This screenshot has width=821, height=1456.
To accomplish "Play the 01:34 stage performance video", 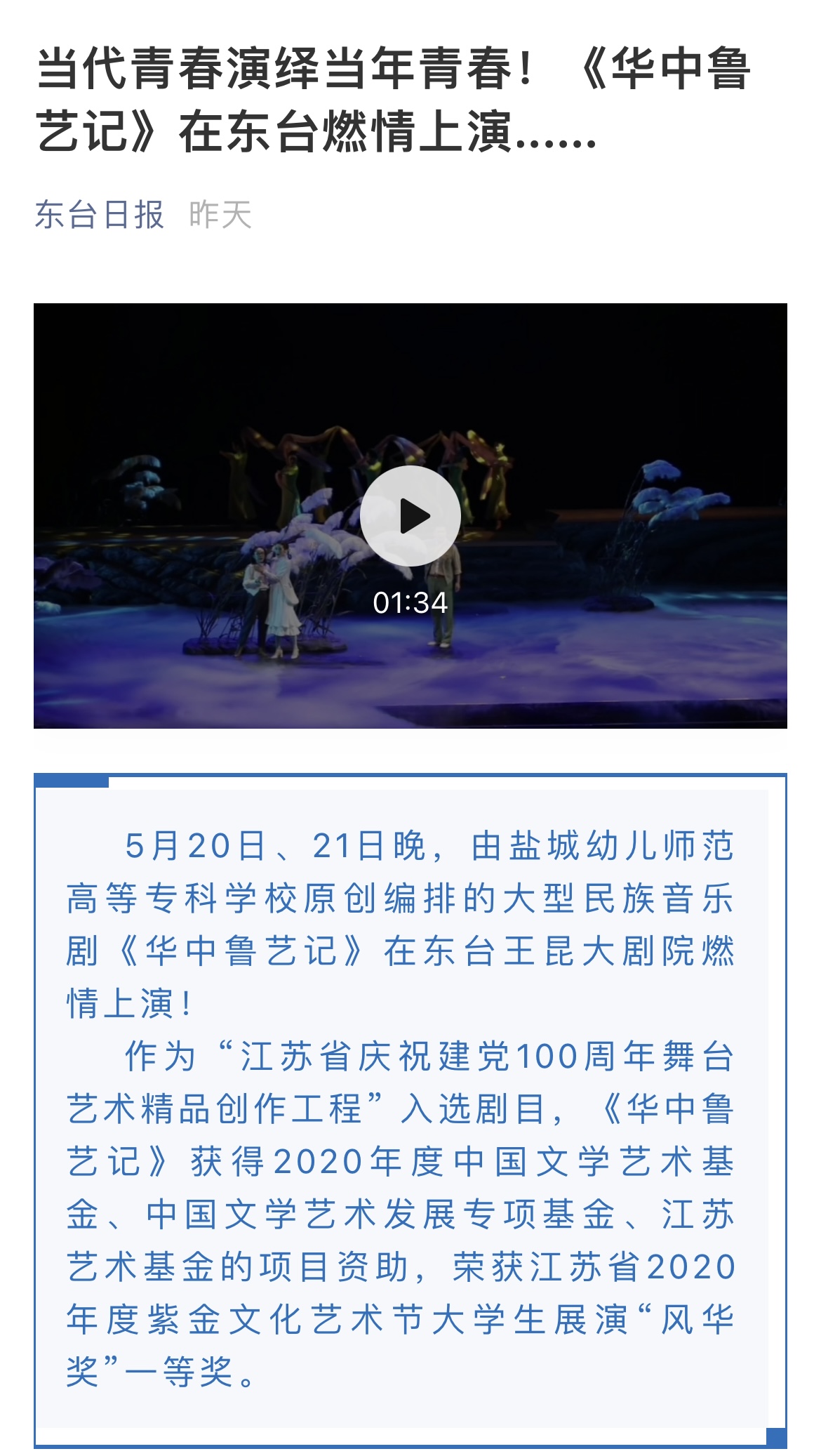I will coord(410,516).
